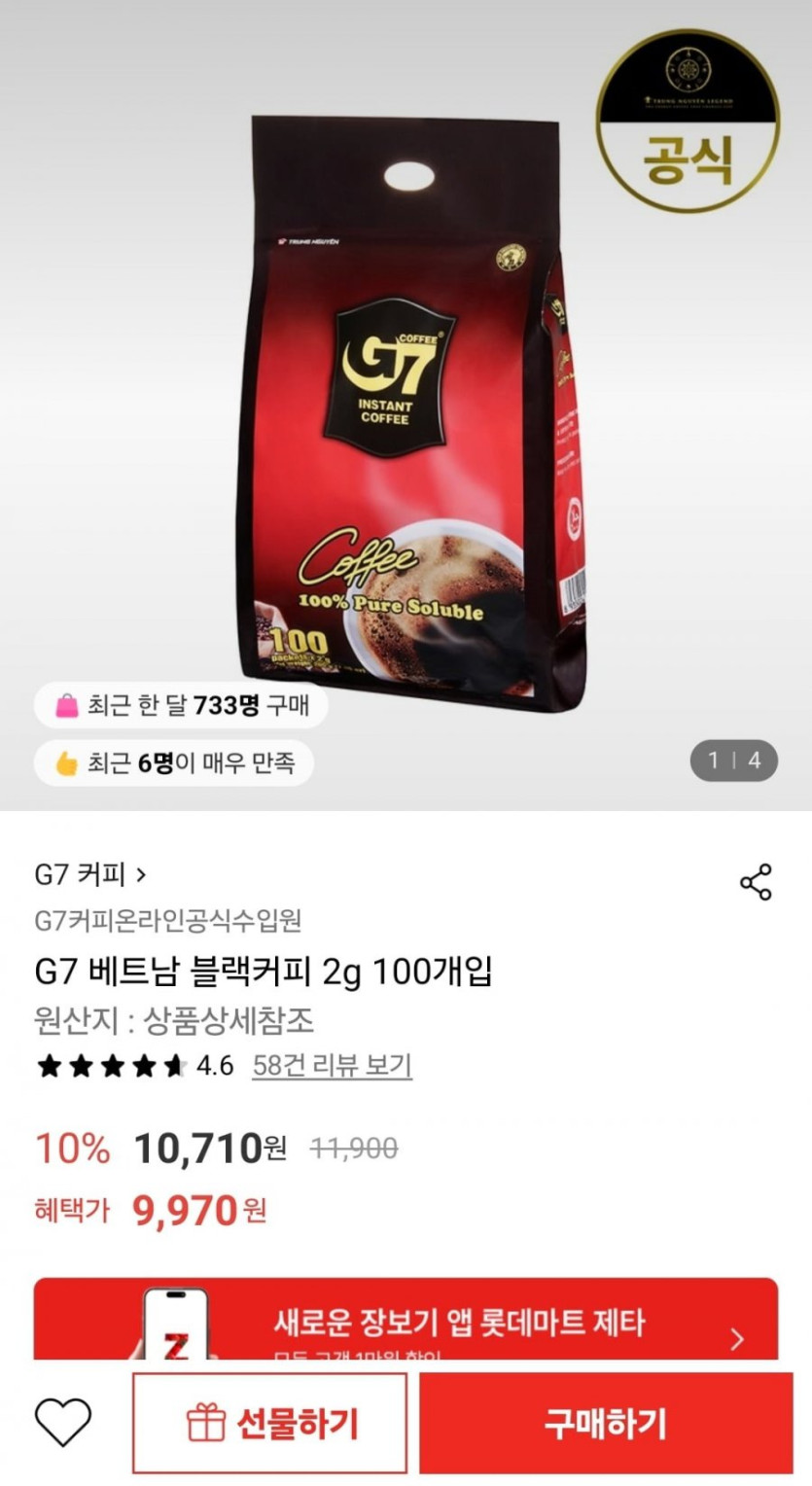Open the G7 coffee product image
812x1486 pixels.
[406, 408]
